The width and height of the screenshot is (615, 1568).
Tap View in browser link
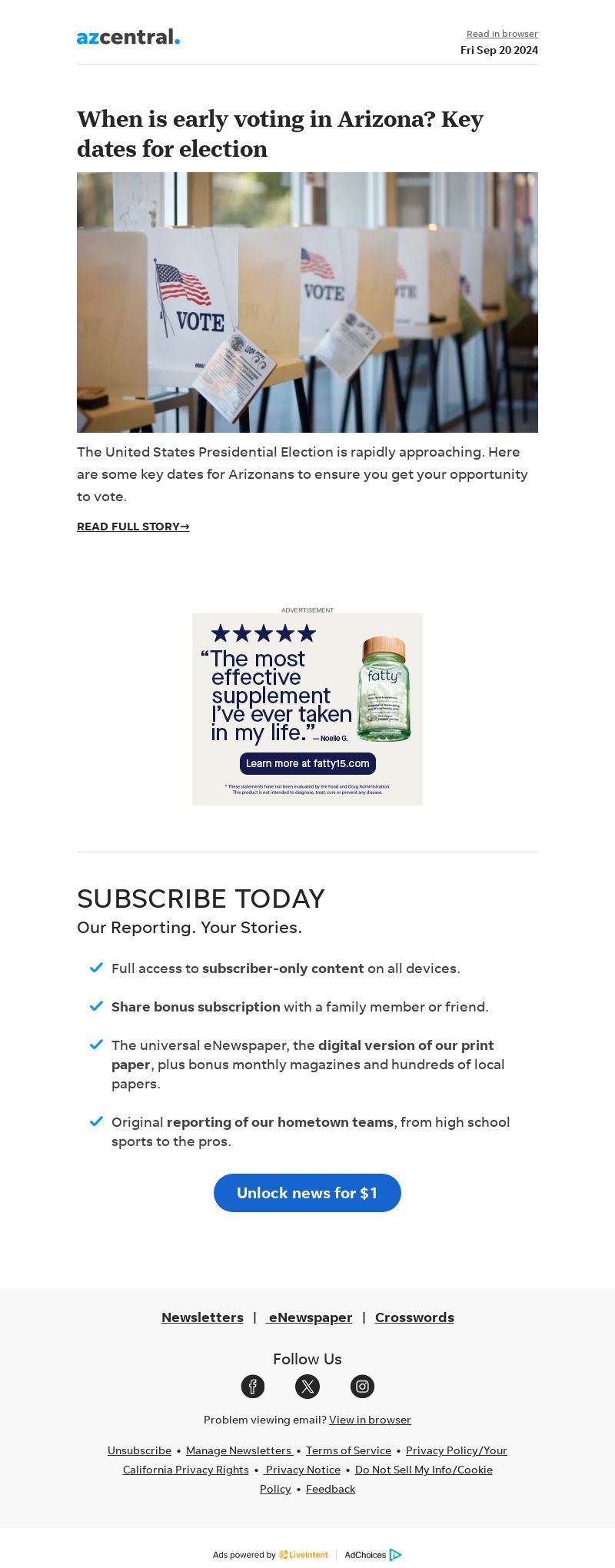point(370,1420)
